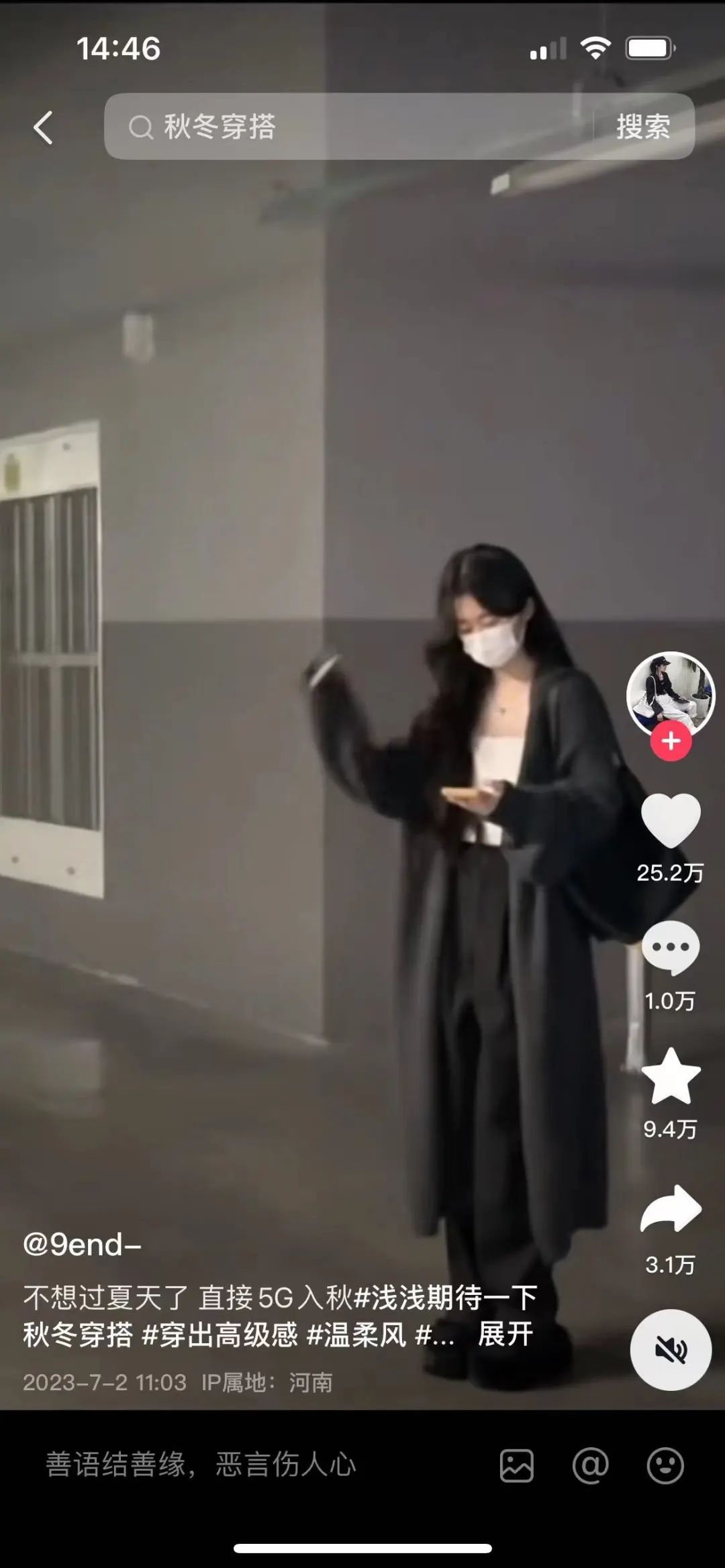725x1568 pixels.
Task: Attach a picture to the comment
Action: click(x=516, y=1465)
